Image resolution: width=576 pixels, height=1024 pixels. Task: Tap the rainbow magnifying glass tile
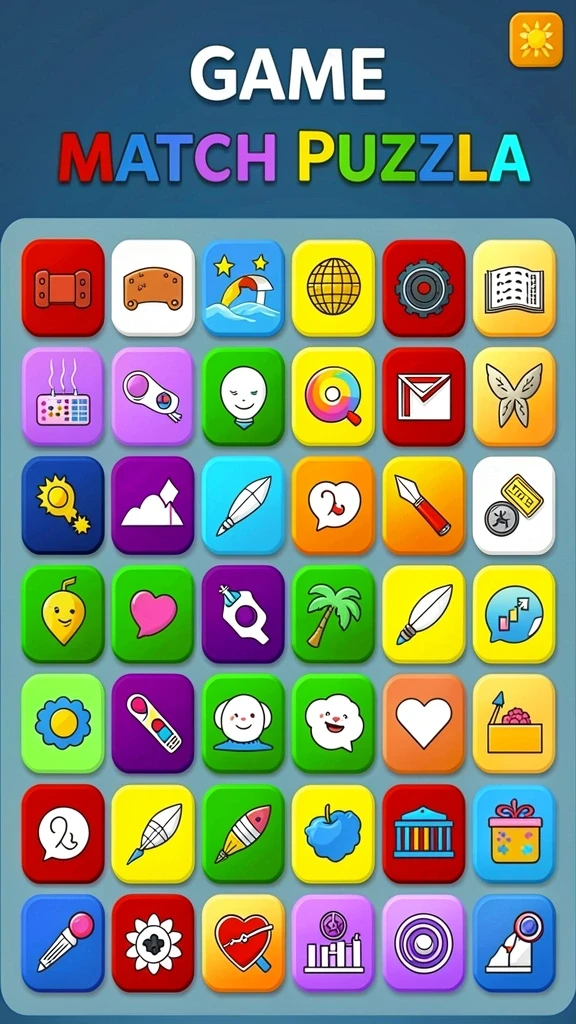(333, 396)
